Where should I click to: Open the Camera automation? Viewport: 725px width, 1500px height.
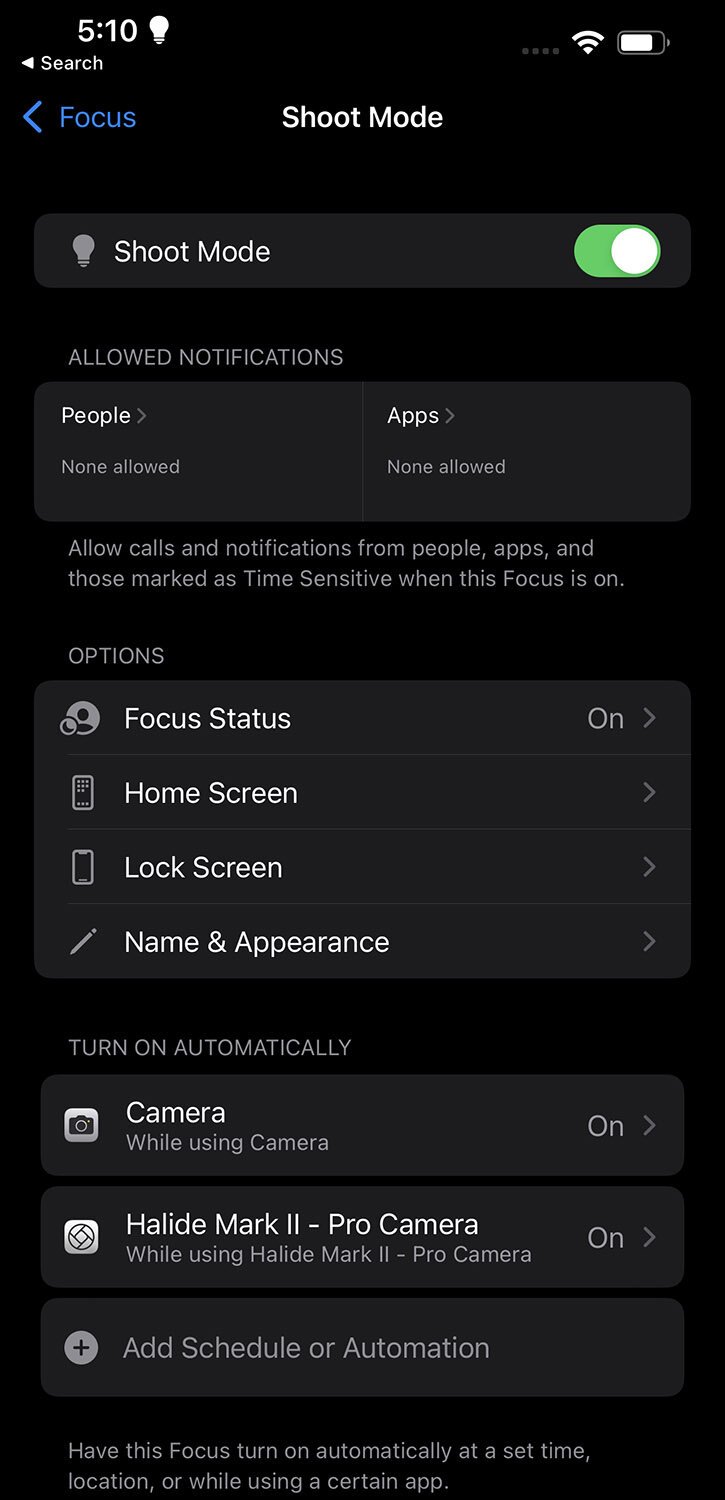pyautogui.click(x=362, y=1125)
